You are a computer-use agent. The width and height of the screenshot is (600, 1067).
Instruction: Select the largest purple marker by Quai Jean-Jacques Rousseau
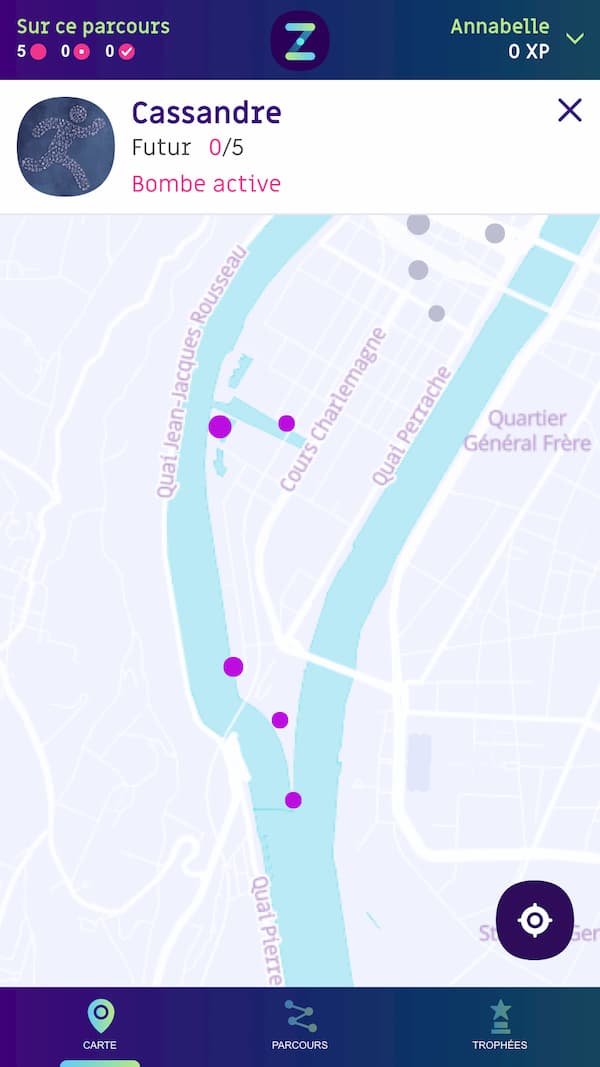tap(220, 427)
